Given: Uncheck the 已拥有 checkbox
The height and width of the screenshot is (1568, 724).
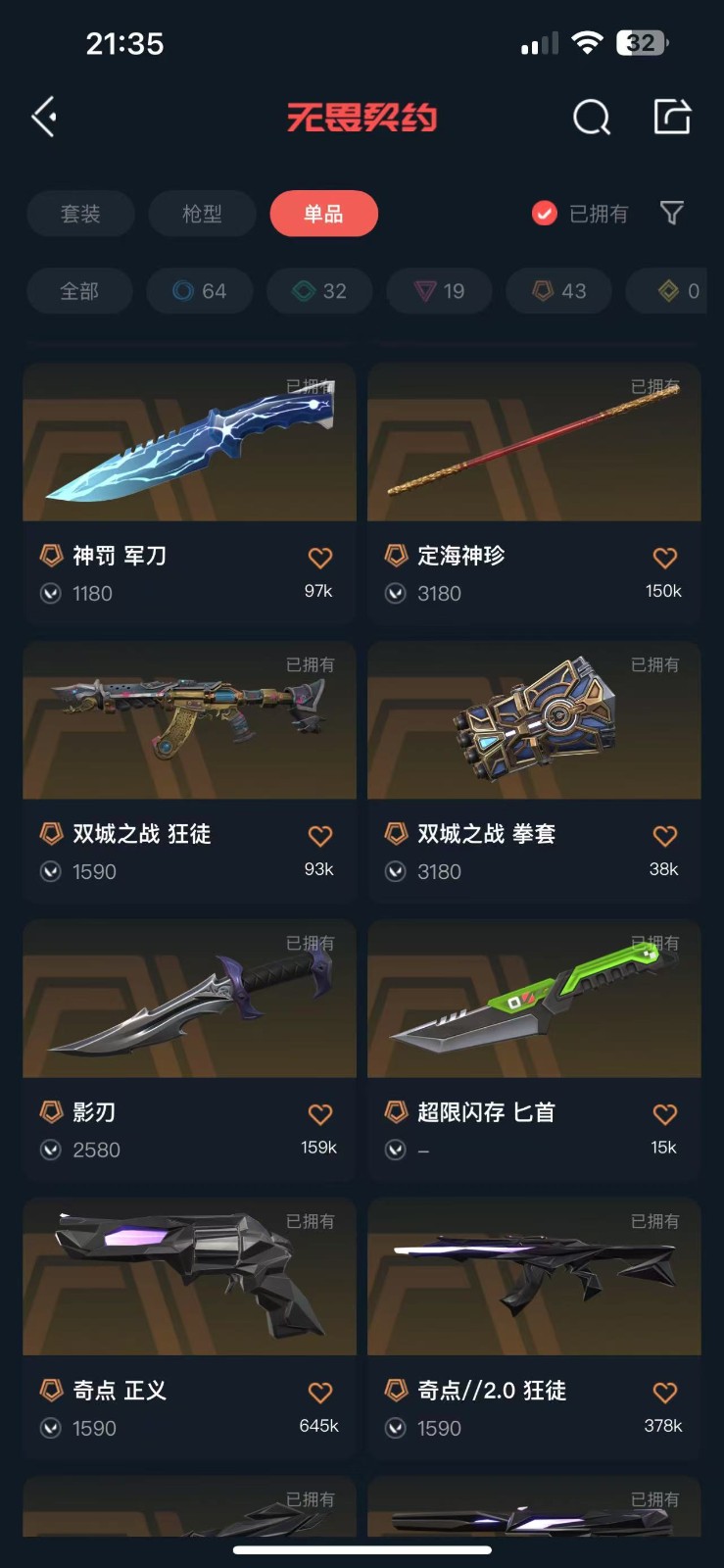Looking at the screenshot, I should click(544, 213).
